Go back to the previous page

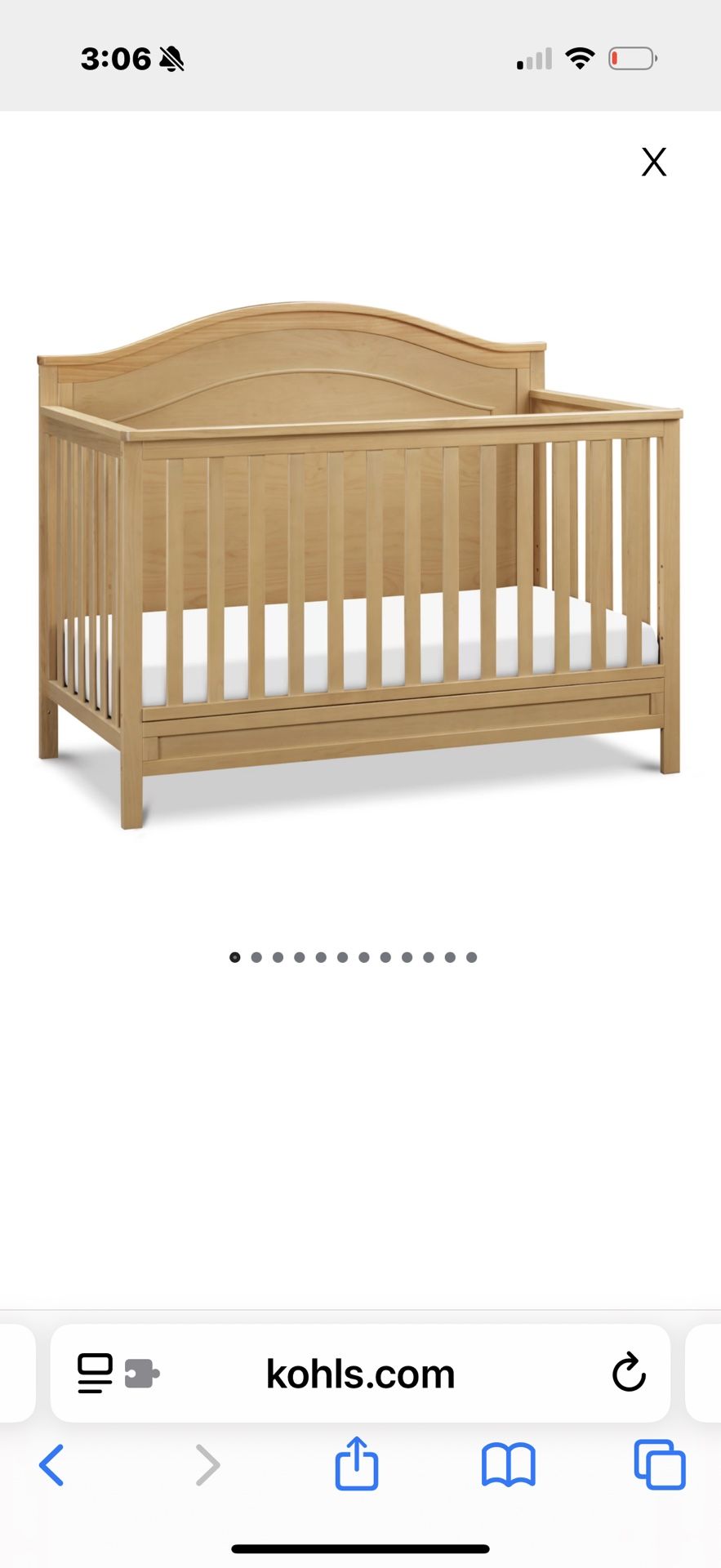tap(51, 1465)
